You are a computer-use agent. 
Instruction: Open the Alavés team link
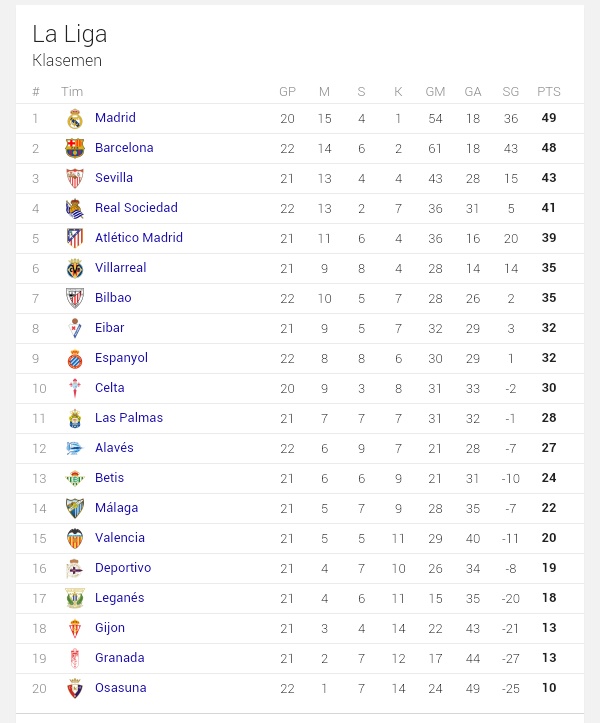click(114, 448)
